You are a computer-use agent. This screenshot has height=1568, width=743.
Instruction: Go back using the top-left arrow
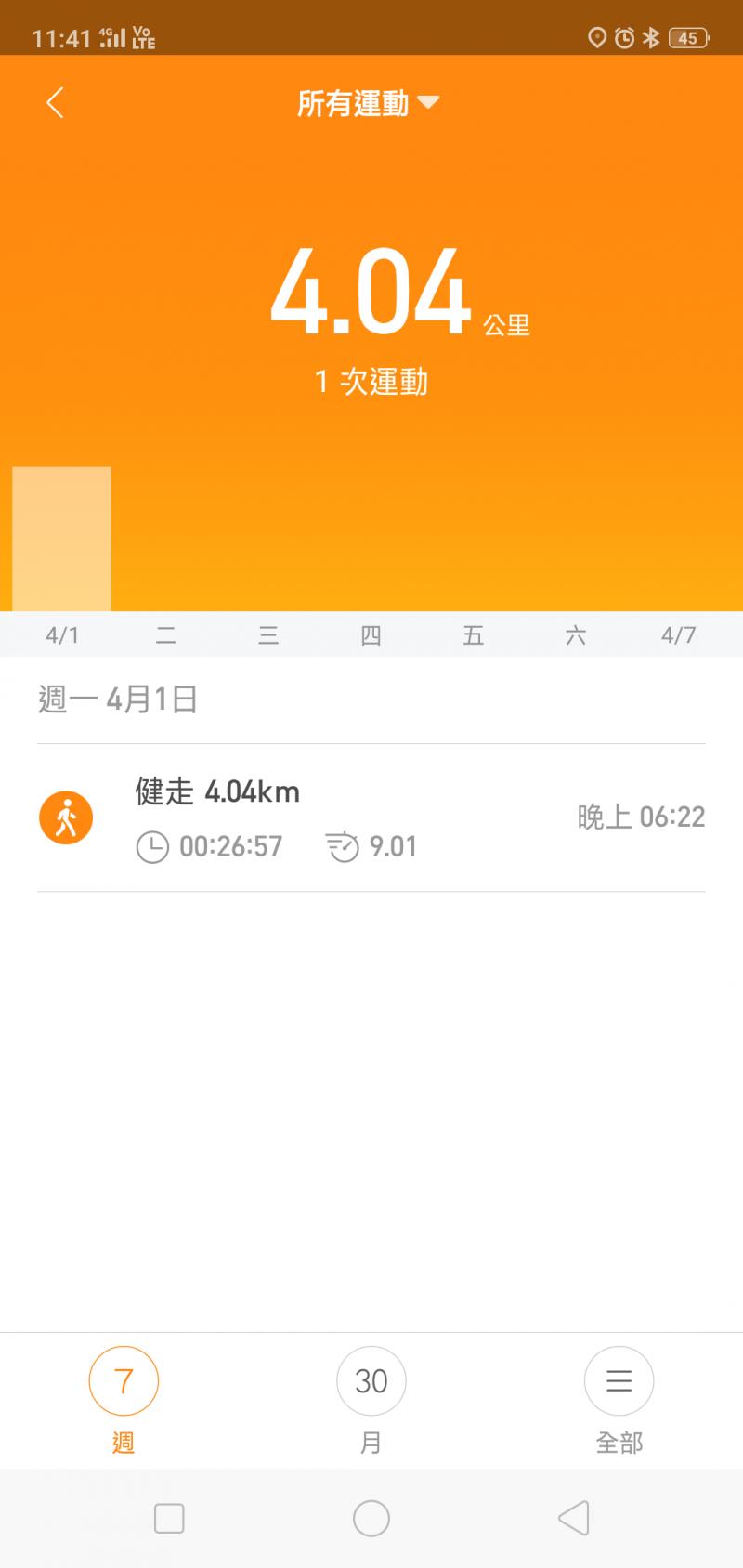point(55,103)
